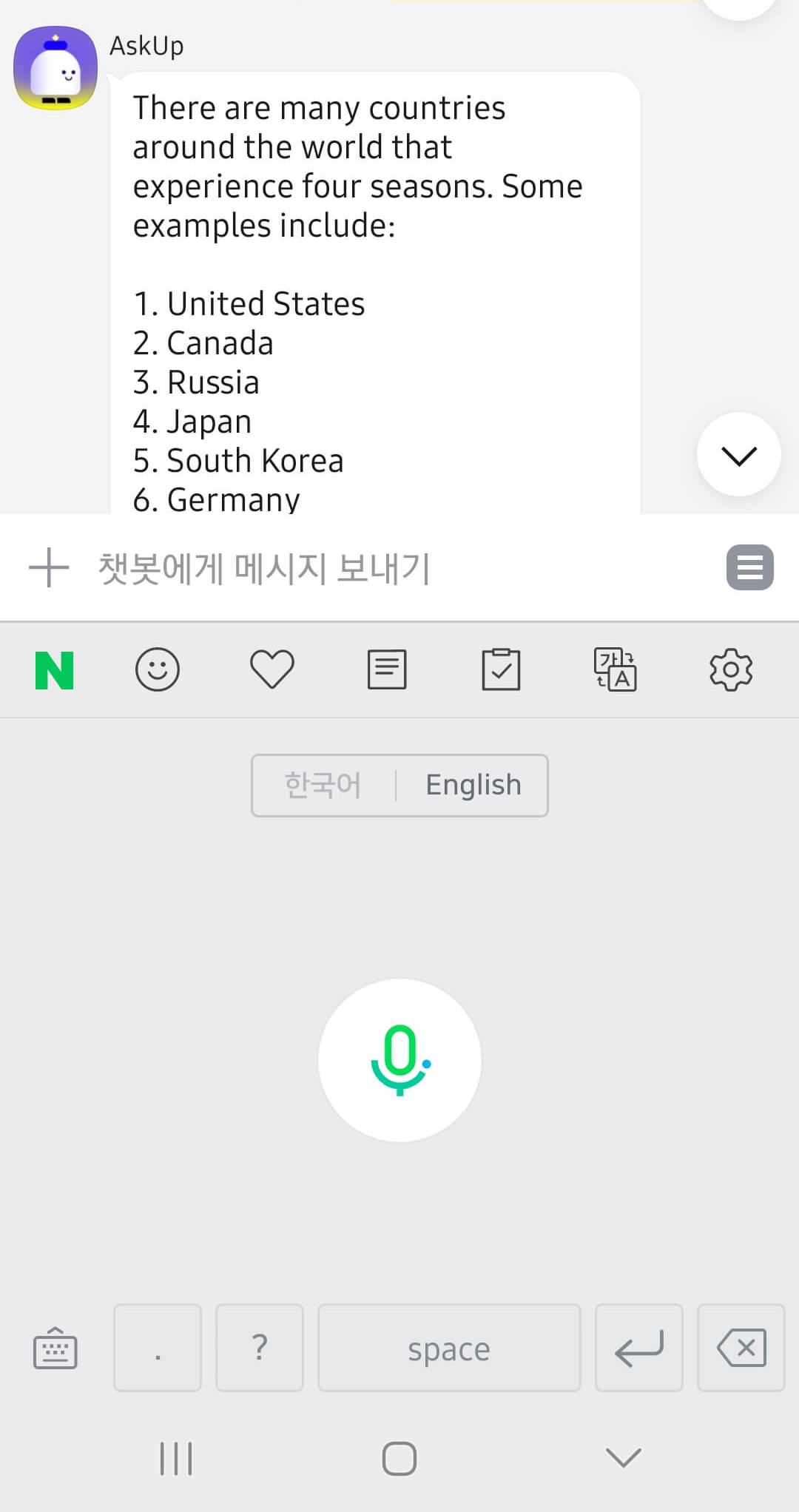
Task: Tap the back chevron navigation key
Action: (x=621, y=1458)
